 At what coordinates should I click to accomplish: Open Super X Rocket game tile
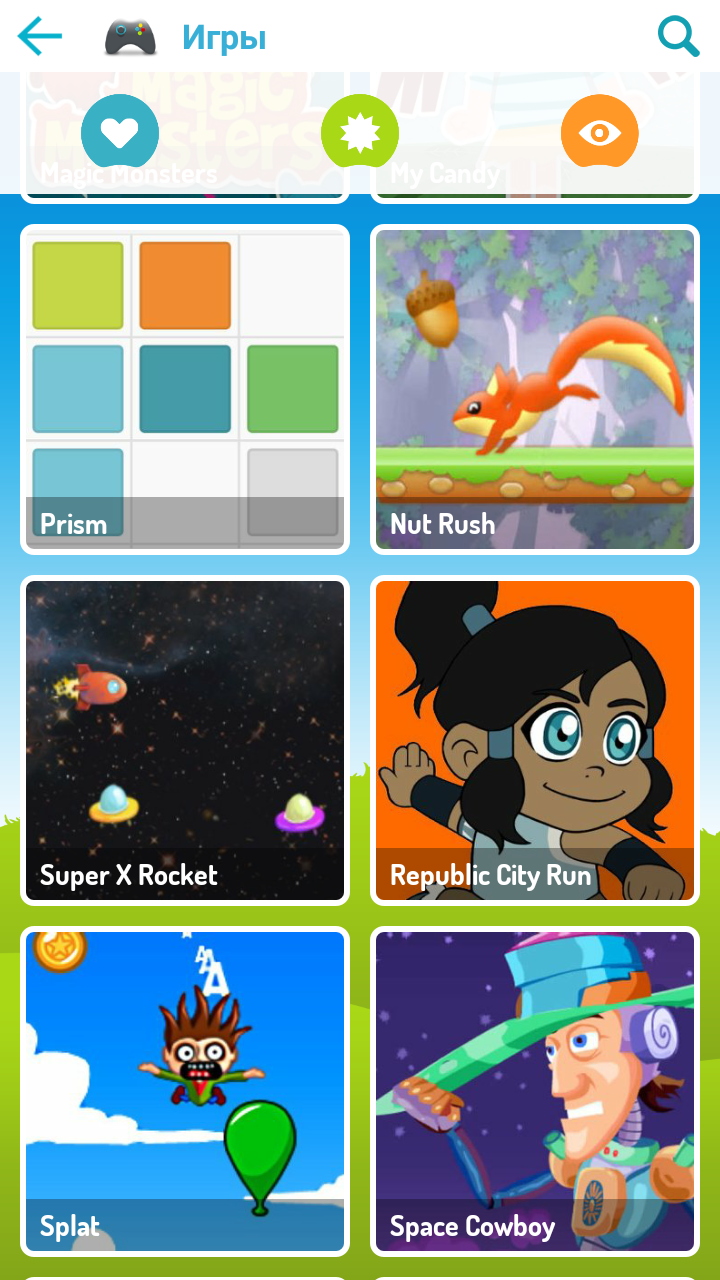click(185, 740)
